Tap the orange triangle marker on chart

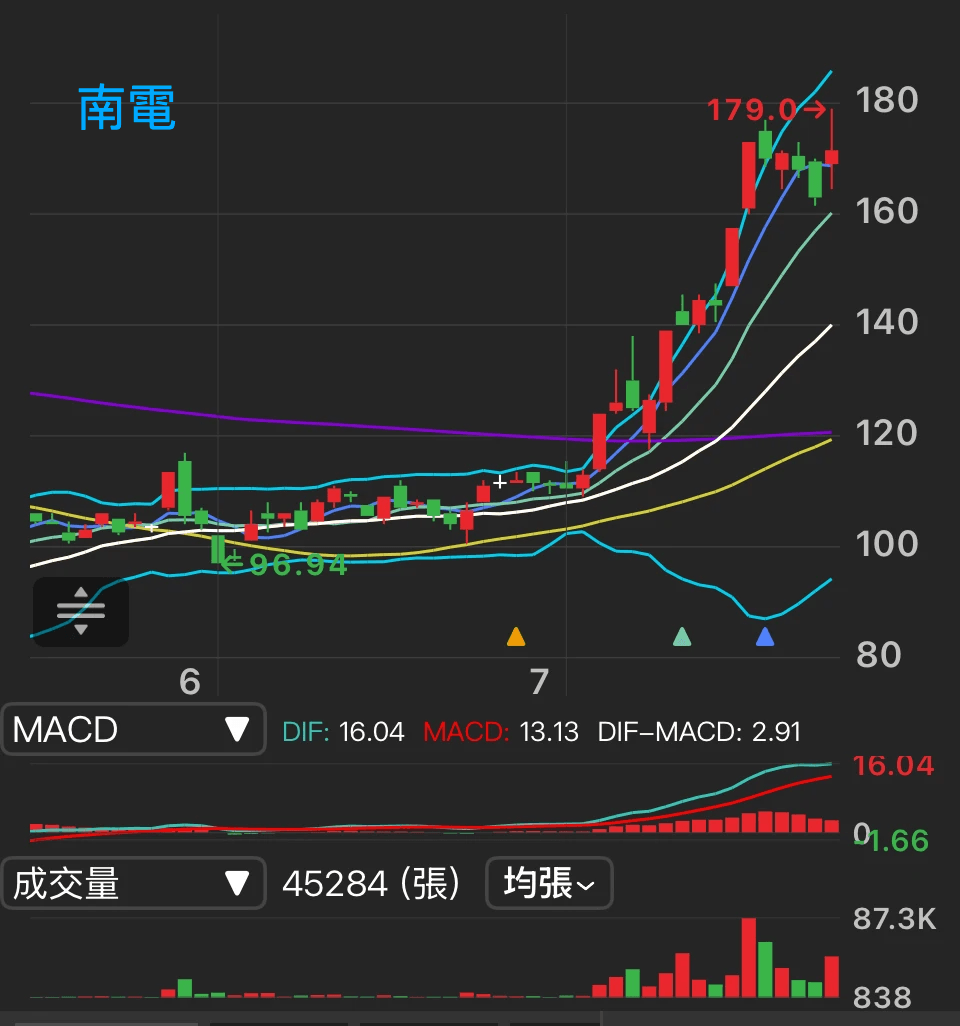point(516,637)
